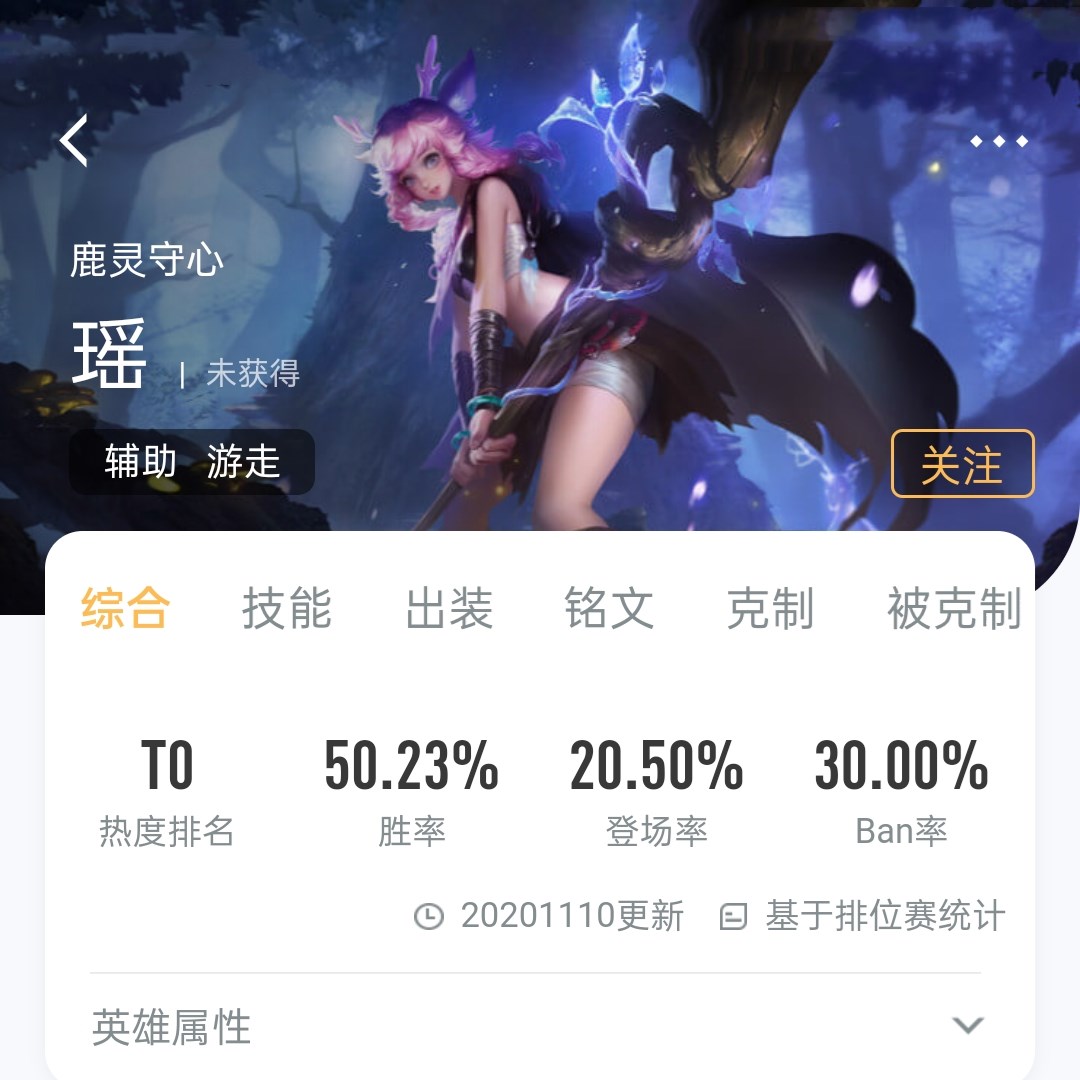Switch to the 铭文 tab

(609, 608)
